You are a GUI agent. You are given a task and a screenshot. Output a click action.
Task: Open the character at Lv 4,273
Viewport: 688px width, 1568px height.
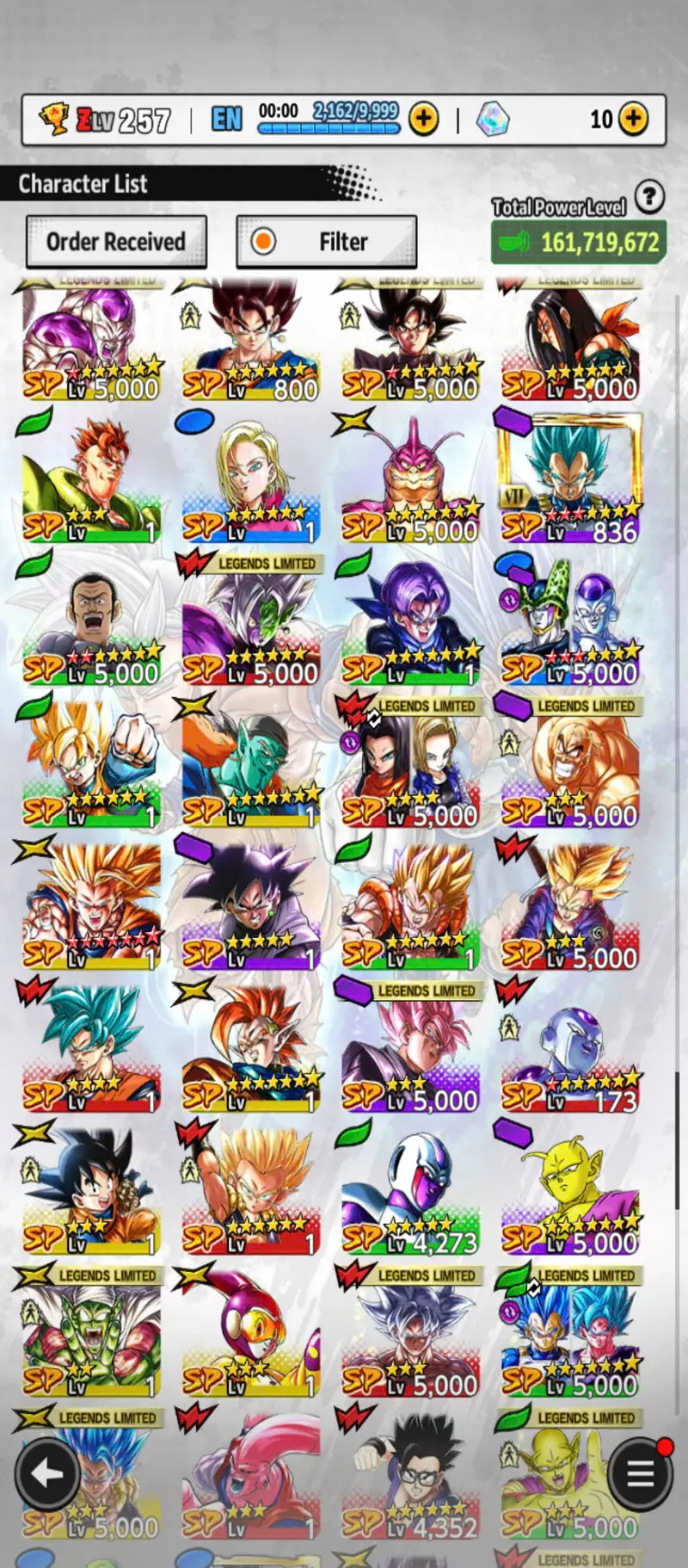410,1196
